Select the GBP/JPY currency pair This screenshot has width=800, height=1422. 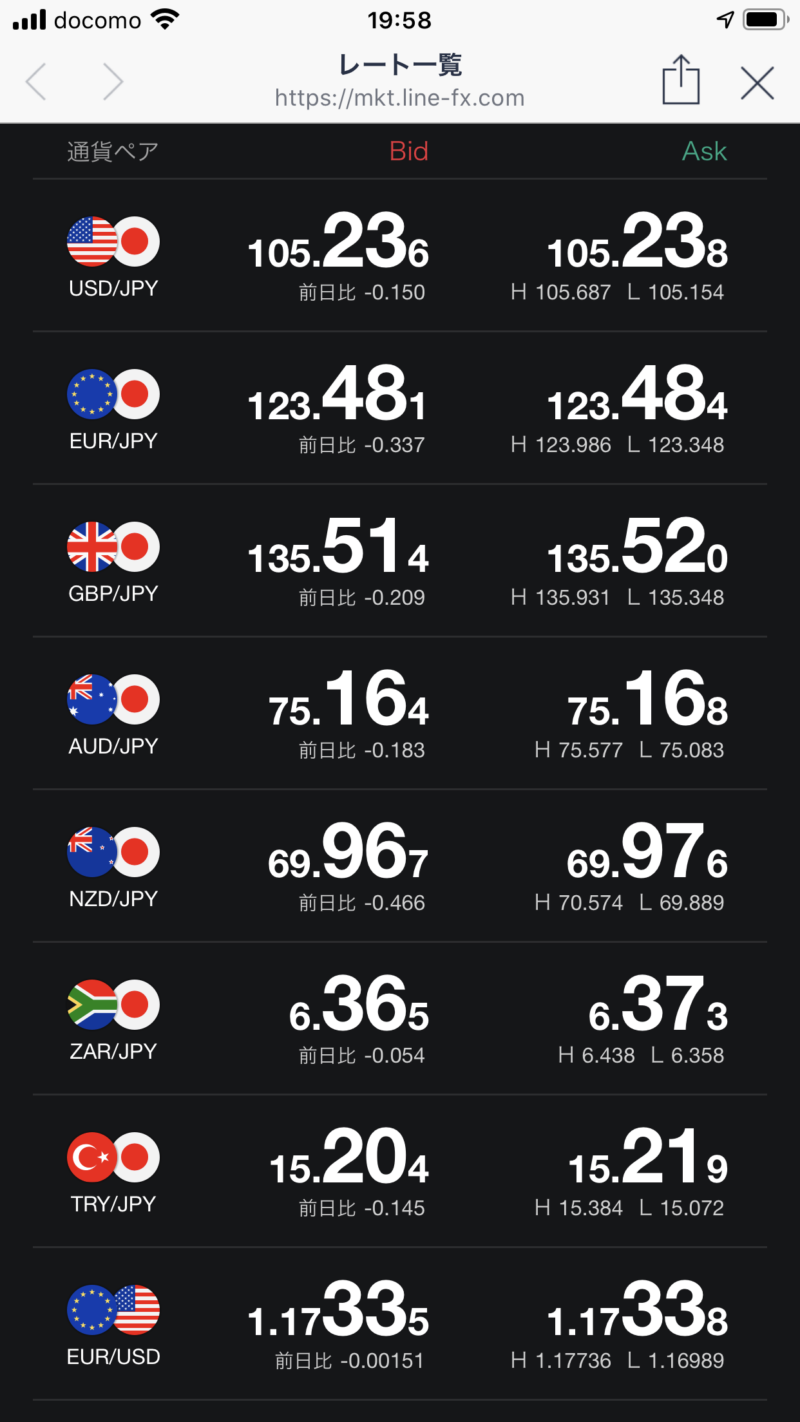pyautogui.click(x=400, y=561)
